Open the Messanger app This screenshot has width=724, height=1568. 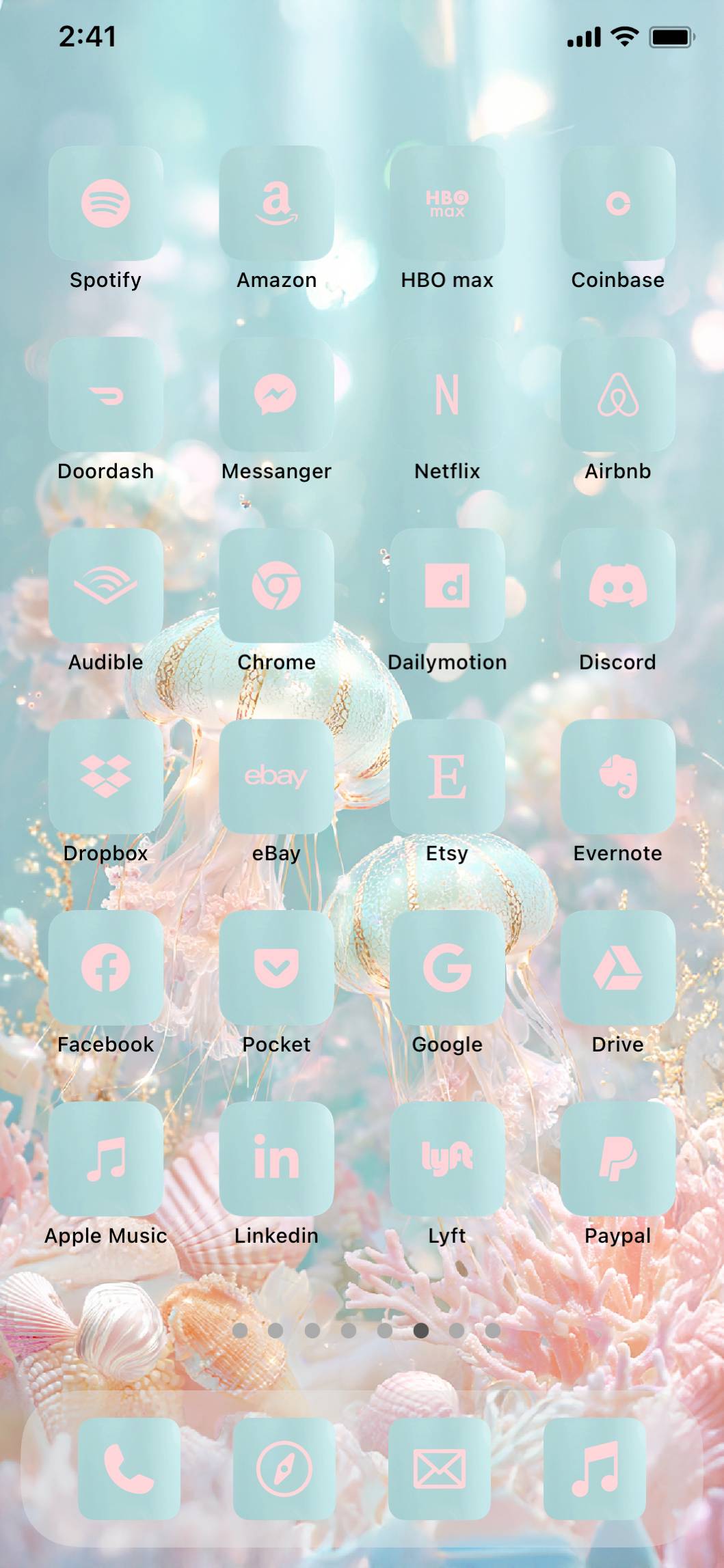(x=276, y=394)
